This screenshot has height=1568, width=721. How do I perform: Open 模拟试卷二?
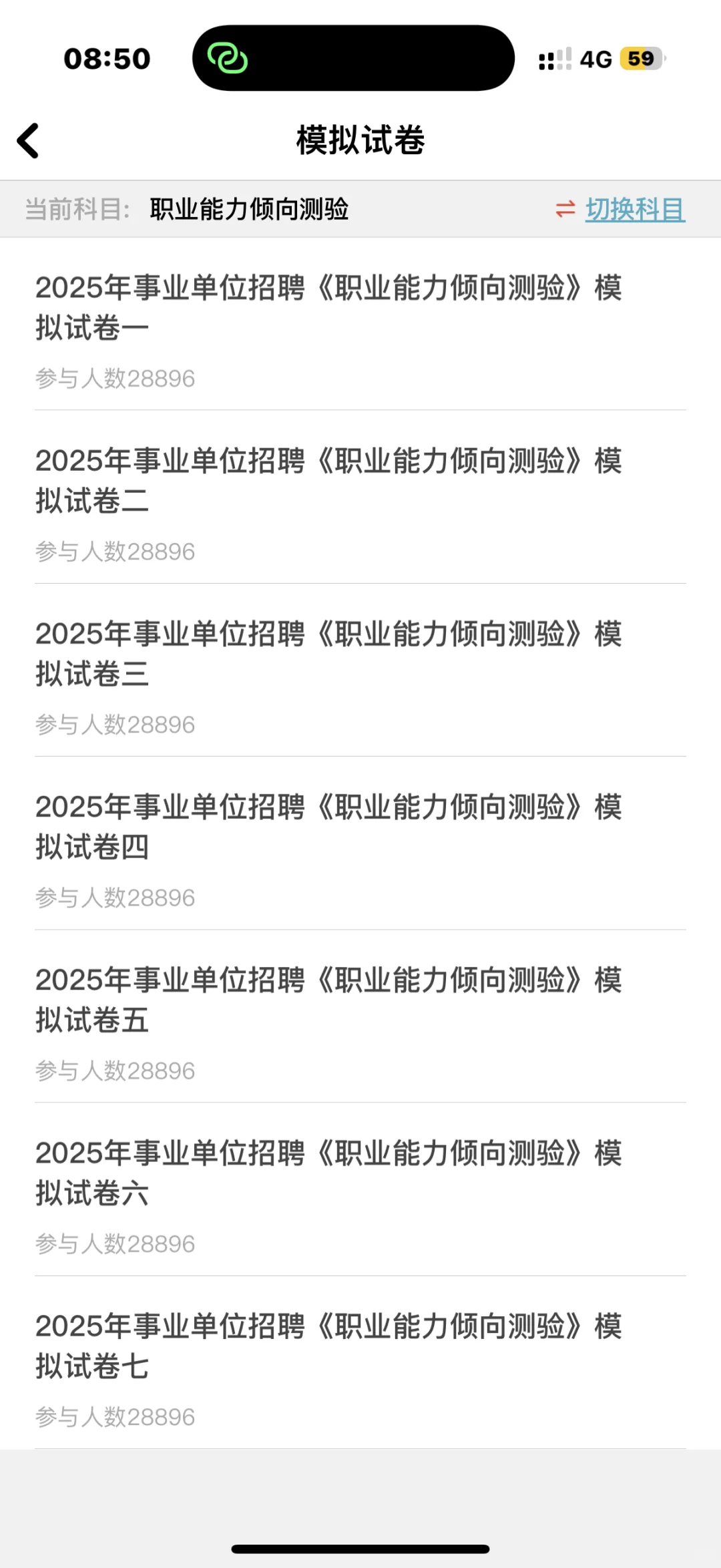click(328, 481)
